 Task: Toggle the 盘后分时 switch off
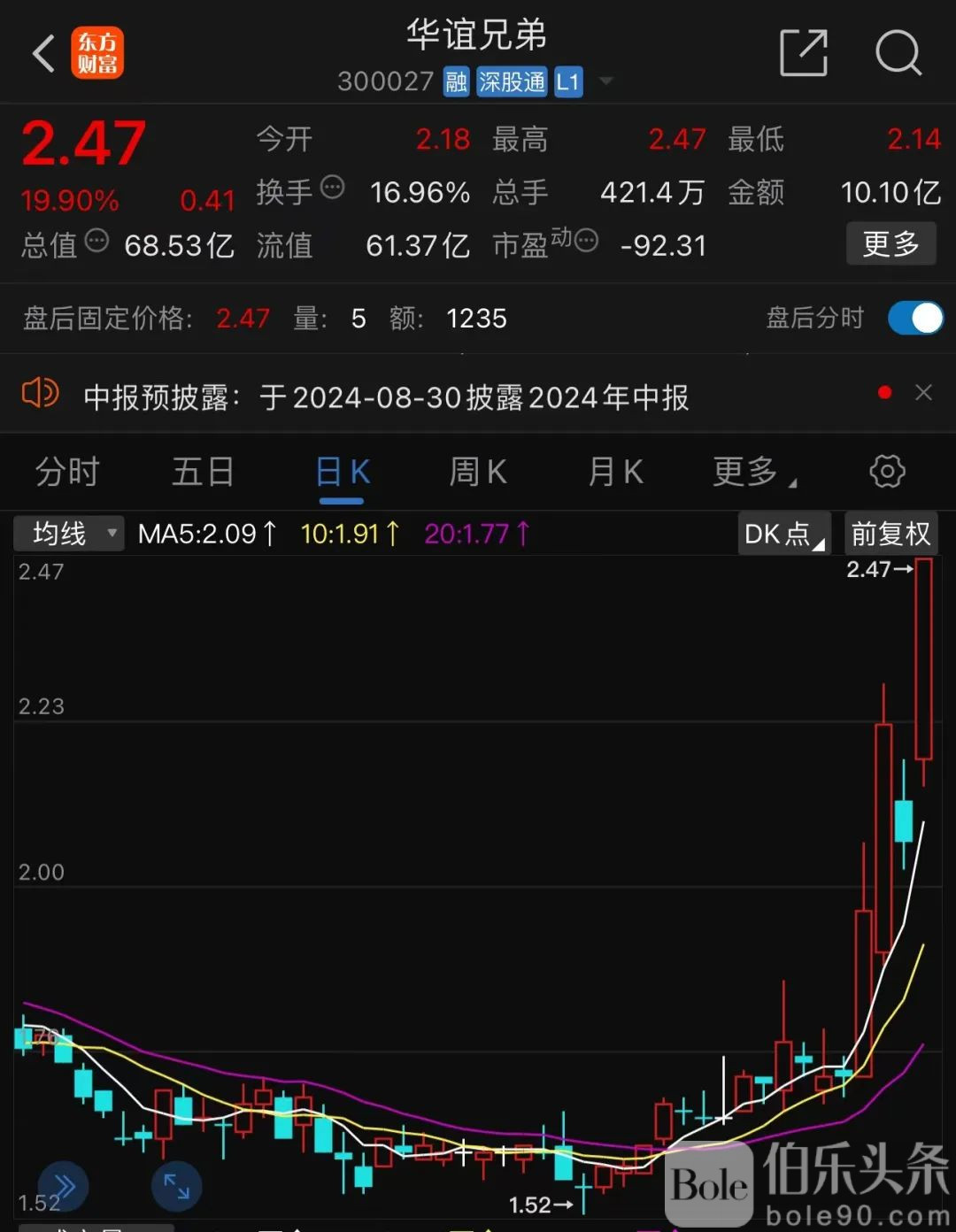pos(915,318)
